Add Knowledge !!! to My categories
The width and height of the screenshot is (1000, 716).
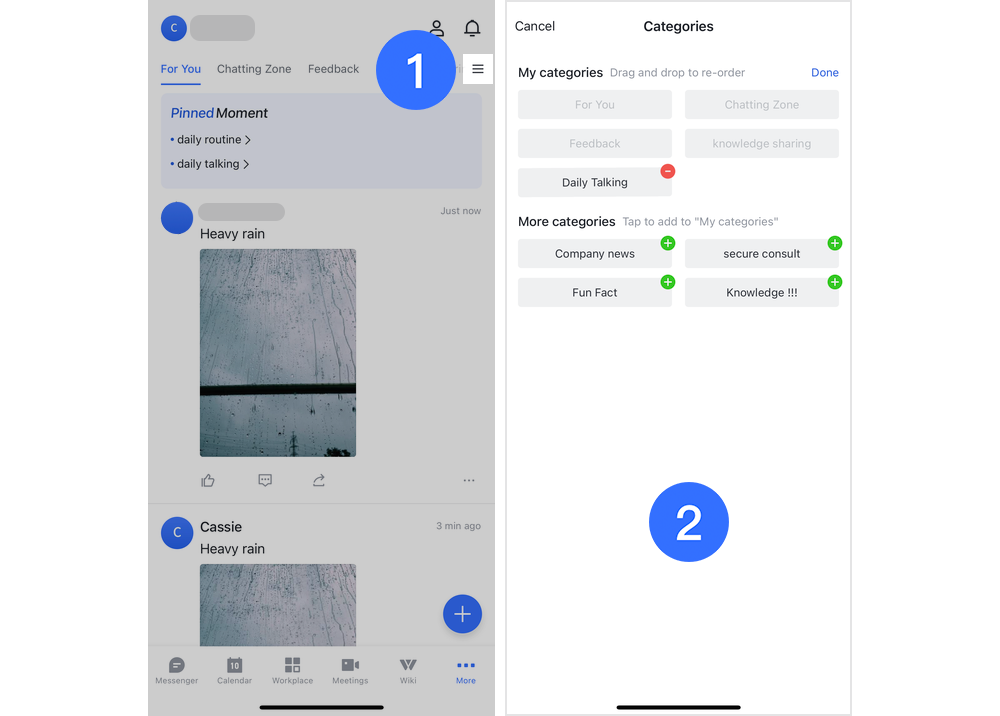click(834, 282)
